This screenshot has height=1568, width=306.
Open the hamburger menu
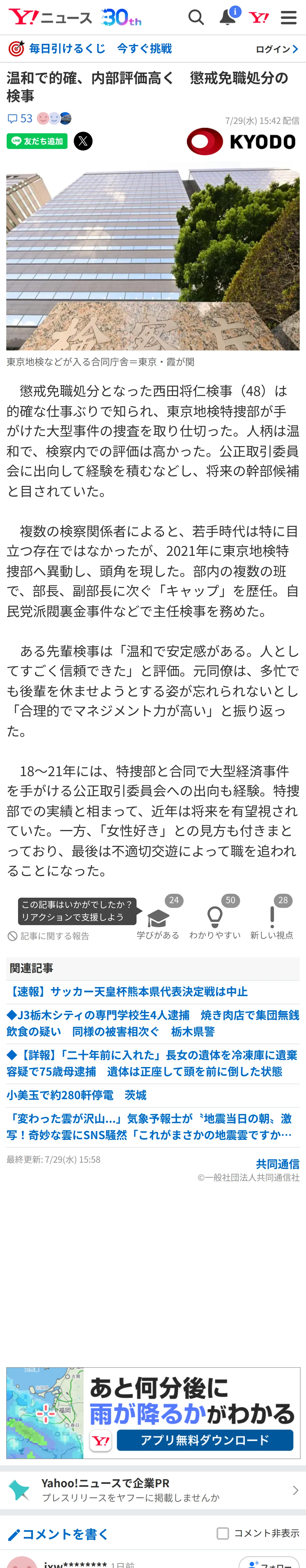pyautogui.click(x=288, y=17)
